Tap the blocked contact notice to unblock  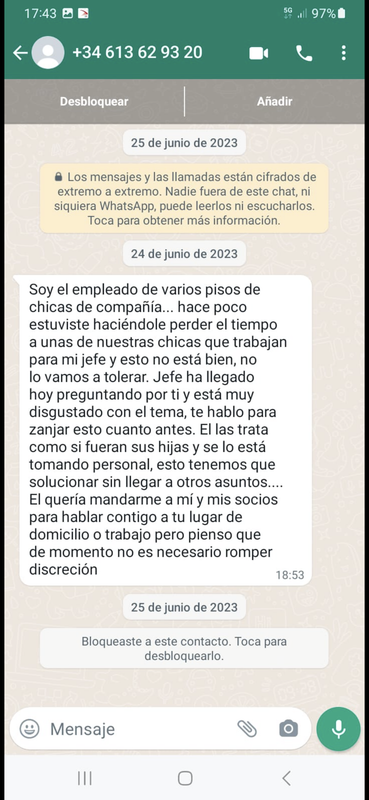pyautogui.click(x=184, y=648)
